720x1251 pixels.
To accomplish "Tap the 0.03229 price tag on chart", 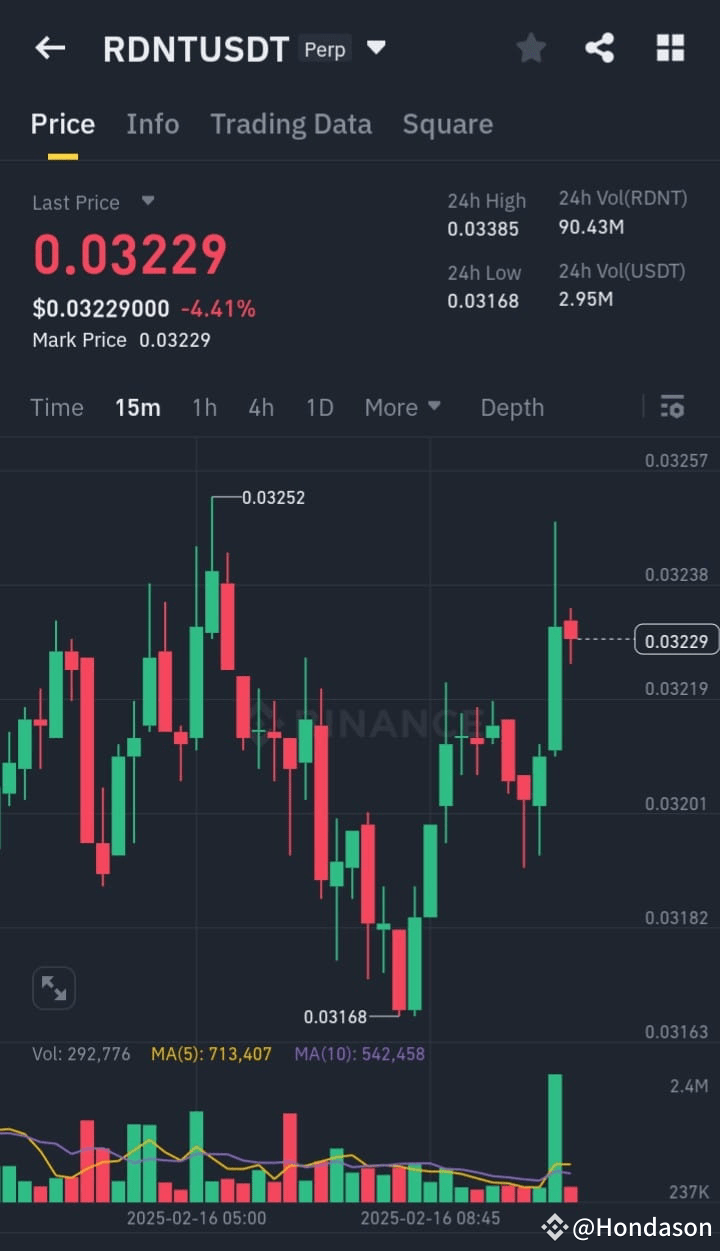I will click(x=675, y=640).
